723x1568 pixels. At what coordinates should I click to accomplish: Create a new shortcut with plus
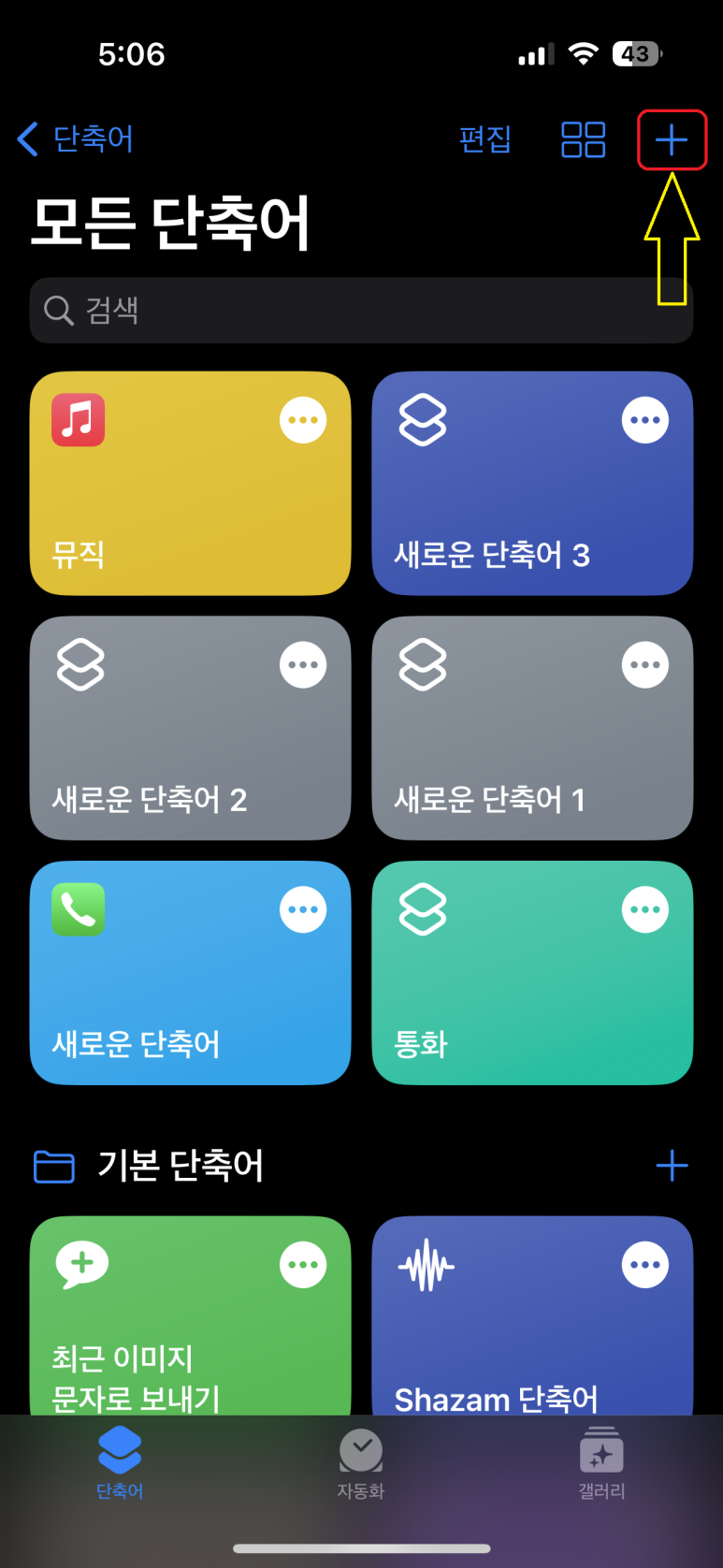pyautogui.click(x=672, y=140)
